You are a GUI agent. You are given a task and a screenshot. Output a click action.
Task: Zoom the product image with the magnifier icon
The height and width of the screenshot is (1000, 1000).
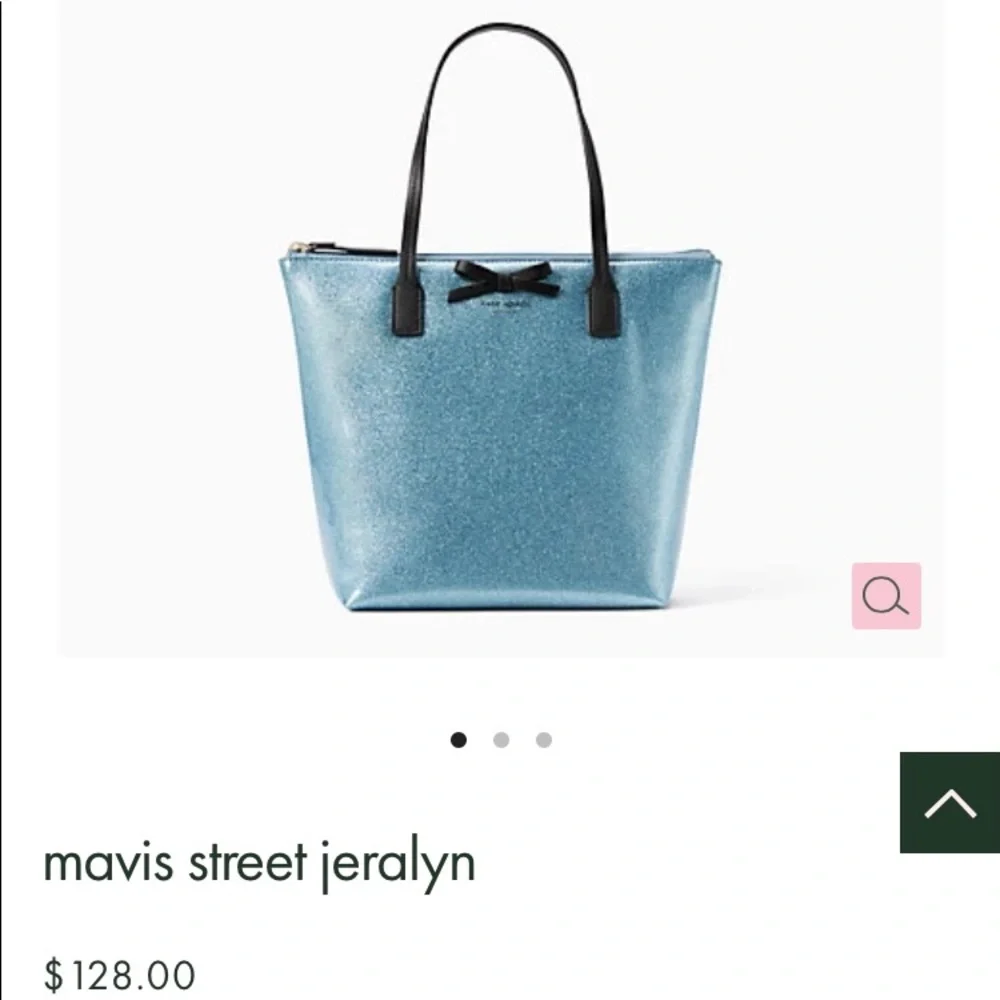[886, 596]
